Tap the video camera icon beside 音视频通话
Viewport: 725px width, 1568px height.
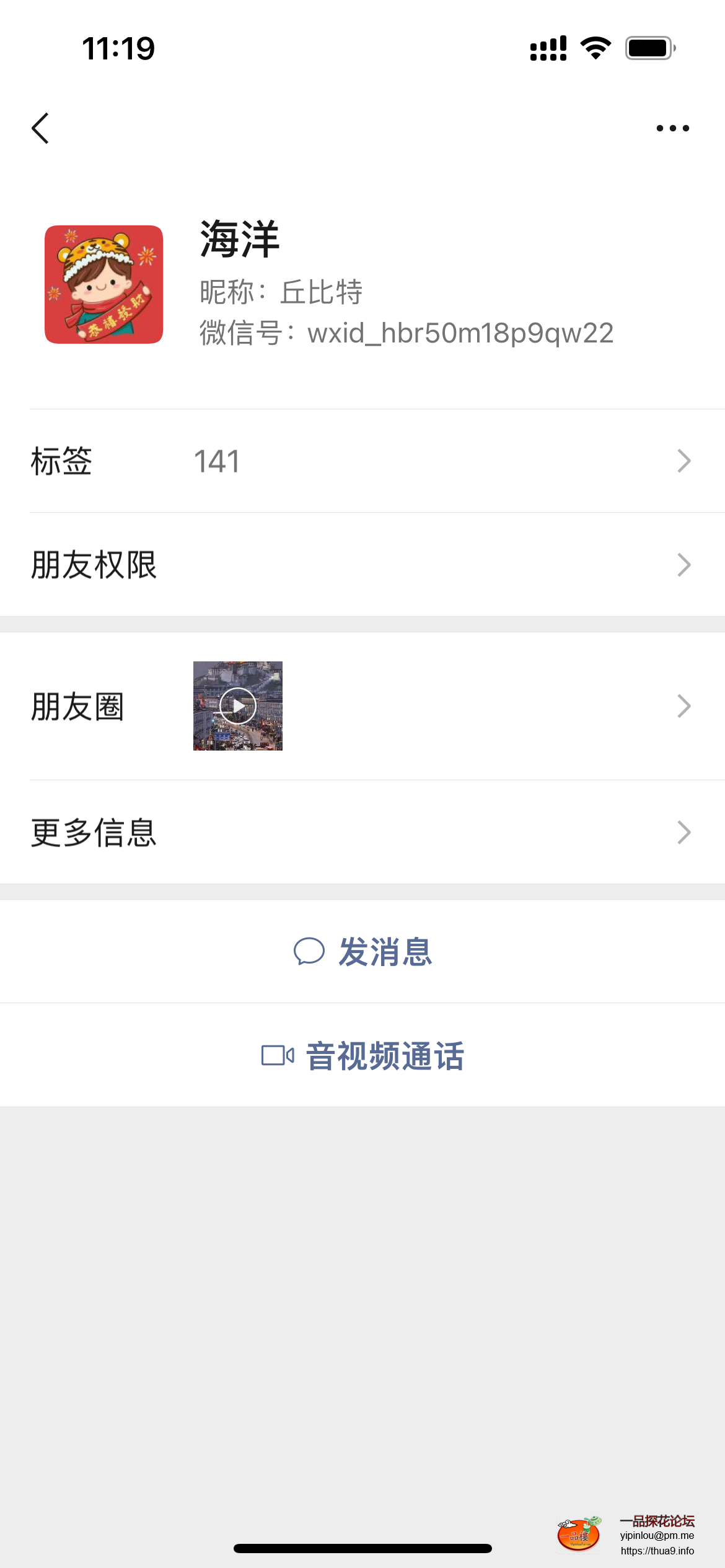click(x=277, y=1056)
